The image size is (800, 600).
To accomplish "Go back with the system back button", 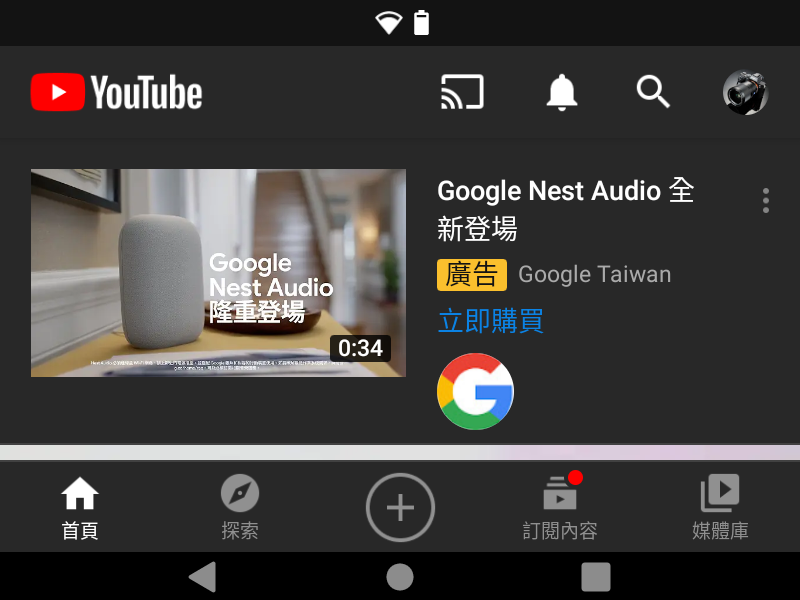I will (x=202, y=577).
